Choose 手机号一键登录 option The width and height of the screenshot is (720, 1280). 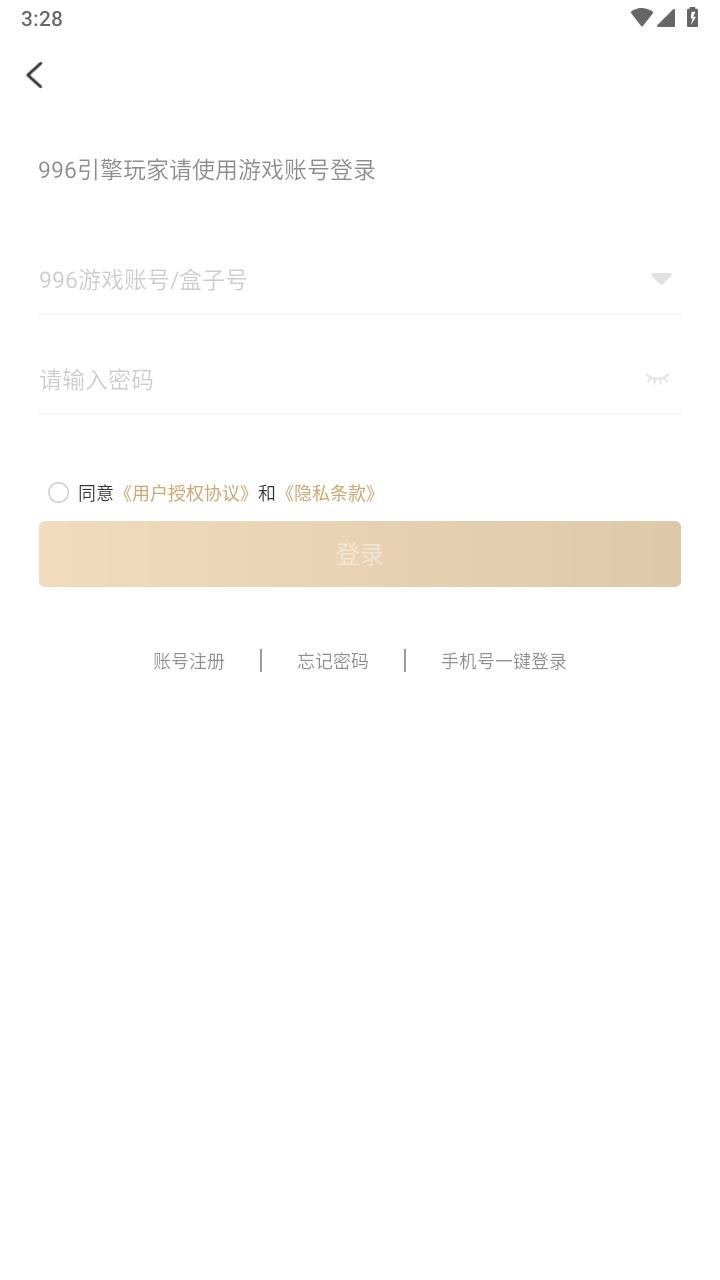tap(504, 661)
